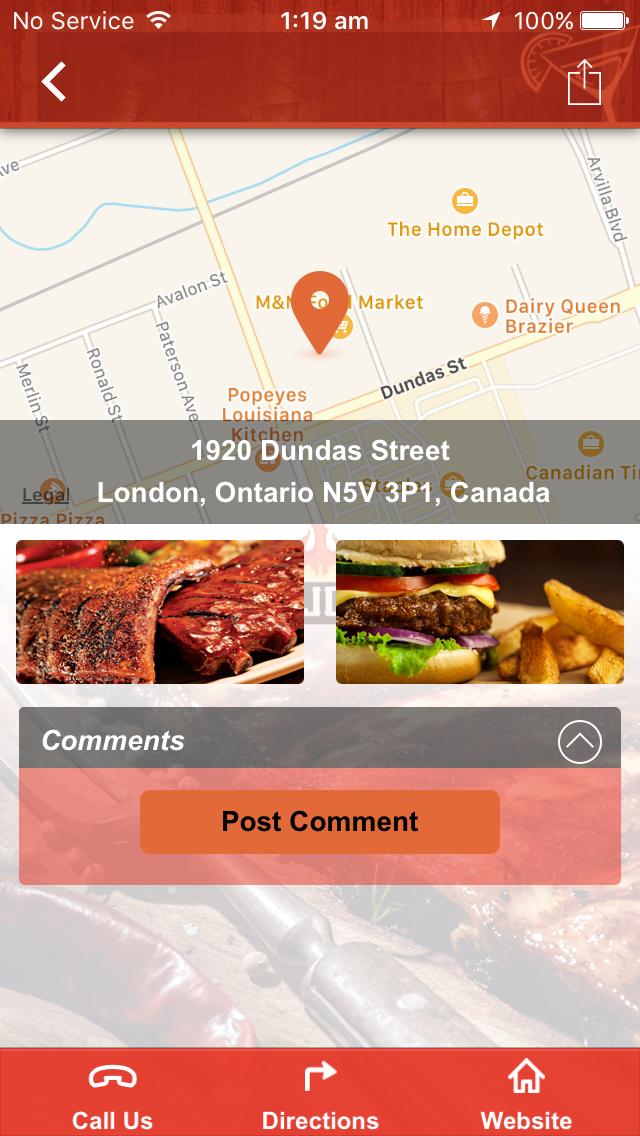Collapse the Comments section
The width and height of the screenshot is (640, 1136).
(x=580, y=742)
